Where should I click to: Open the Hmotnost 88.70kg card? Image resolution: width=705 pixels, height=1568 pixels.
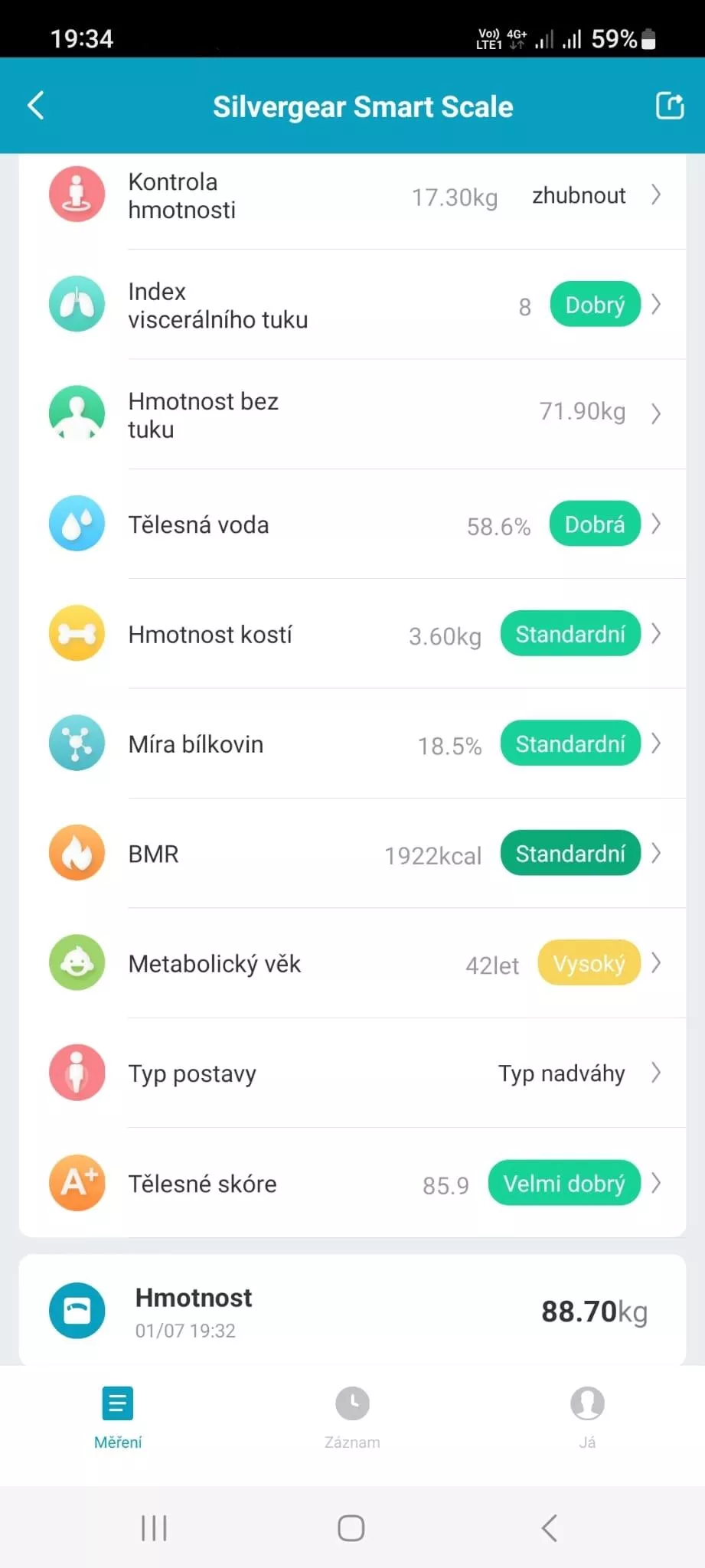352,1310
